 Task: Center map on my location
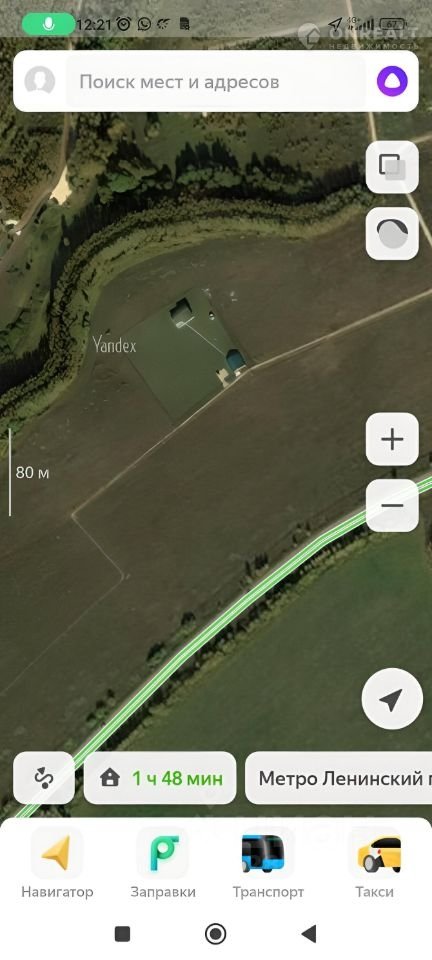pos(392,699)
